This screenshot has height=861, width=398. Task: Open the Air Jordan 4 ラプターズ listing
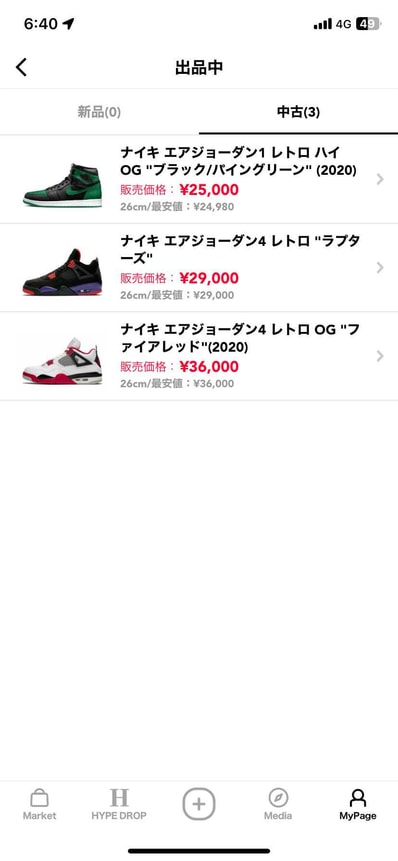tap(199, 268)
